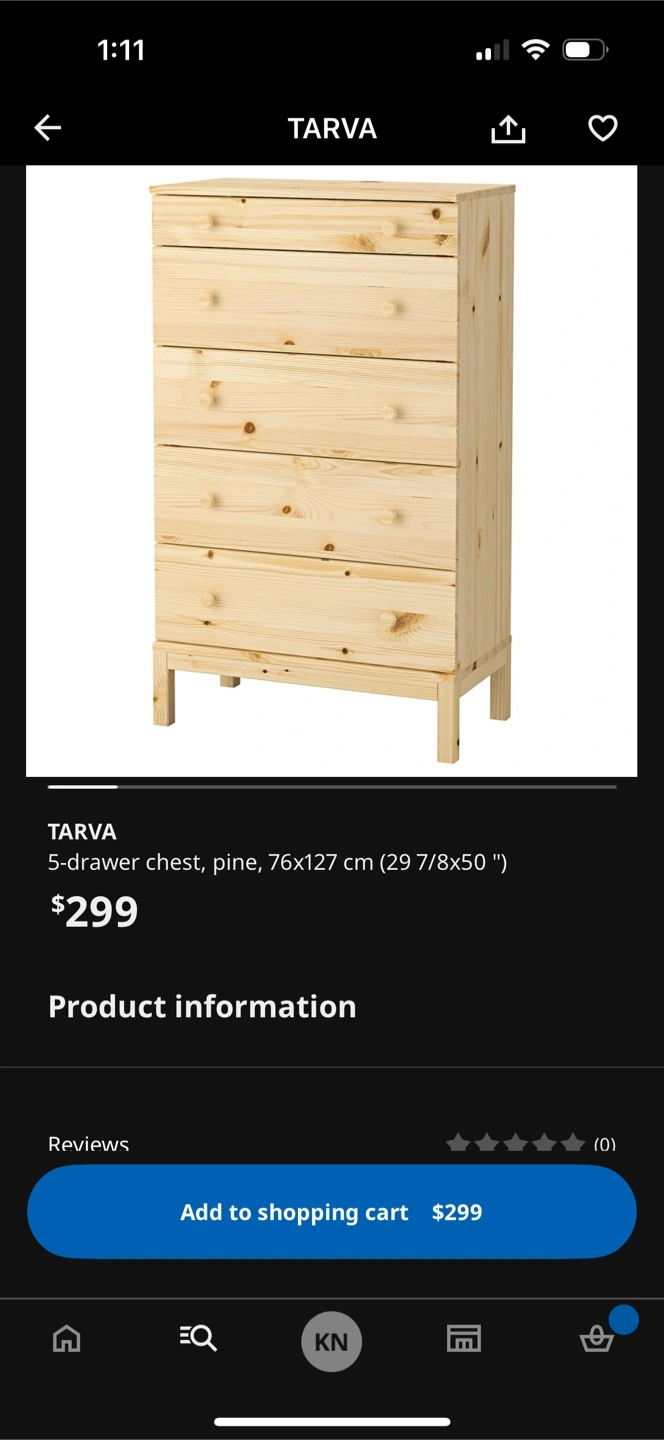Switch to the search and browse tab
The image size is (664, 1440).
198,1338
